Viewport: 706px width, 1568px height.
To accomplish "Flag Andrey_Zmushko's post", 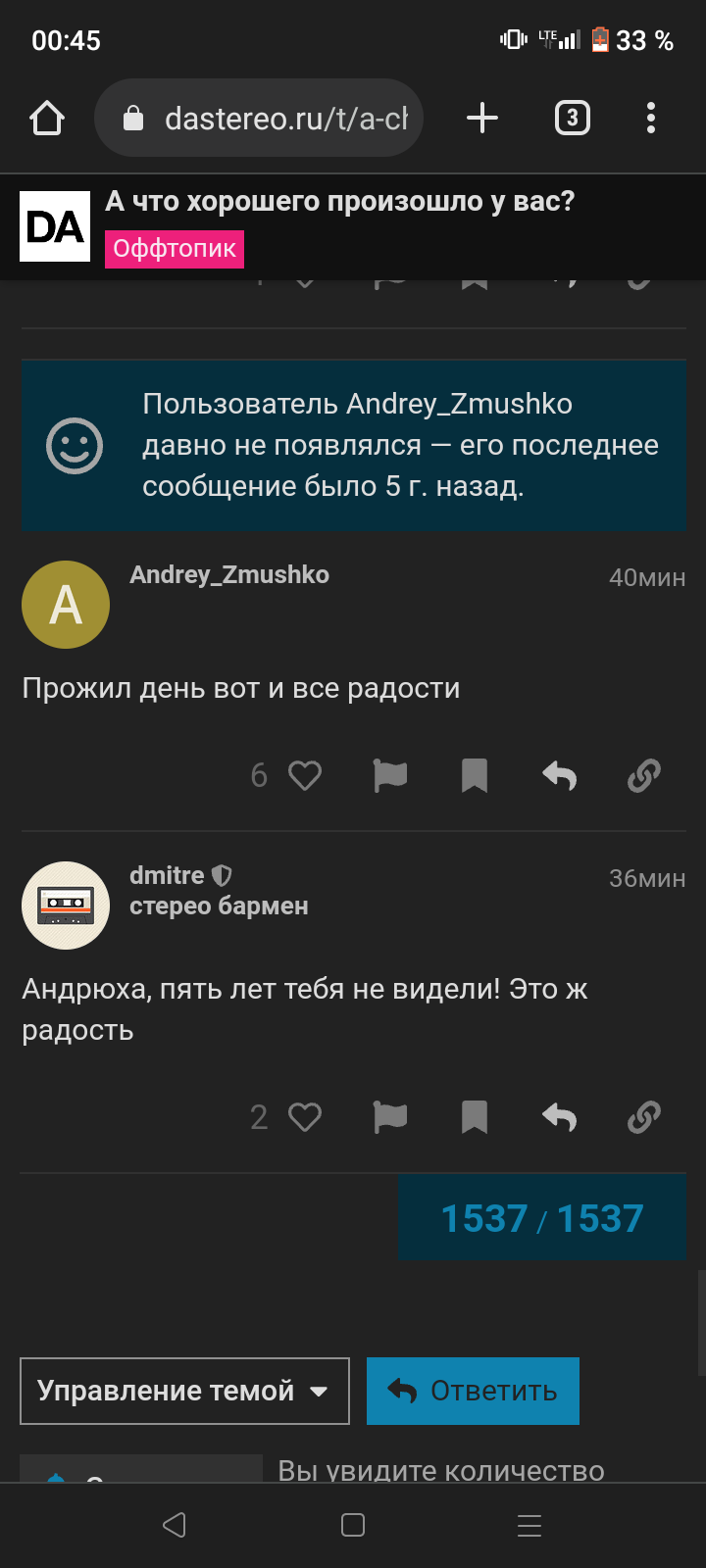I will click(x=390, y=776).
